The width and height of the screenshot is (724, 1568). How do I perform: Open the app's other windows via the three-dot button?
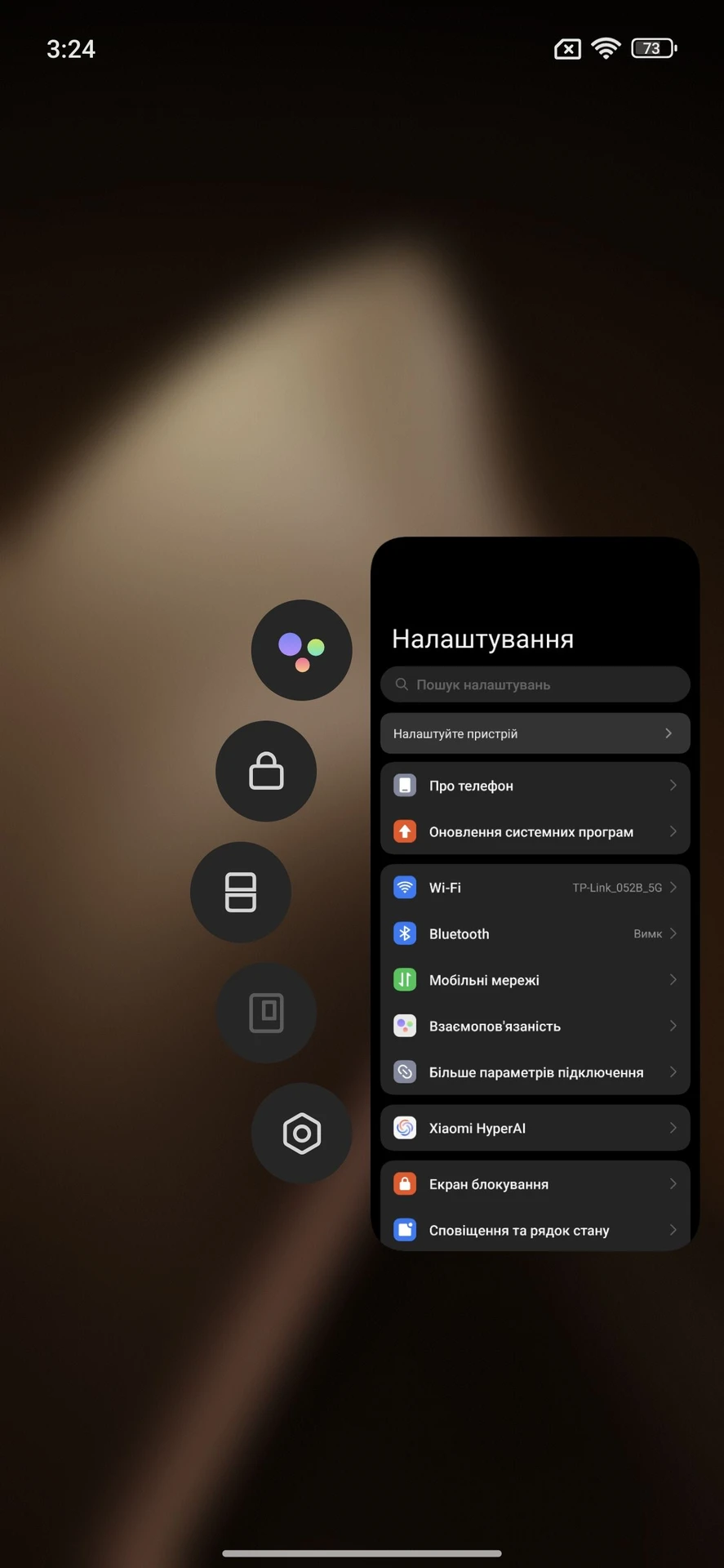(x=301, y=650)
